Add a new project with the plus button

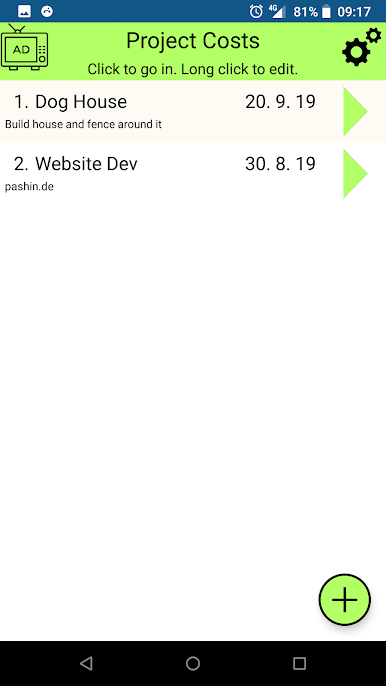coord(345,599)
